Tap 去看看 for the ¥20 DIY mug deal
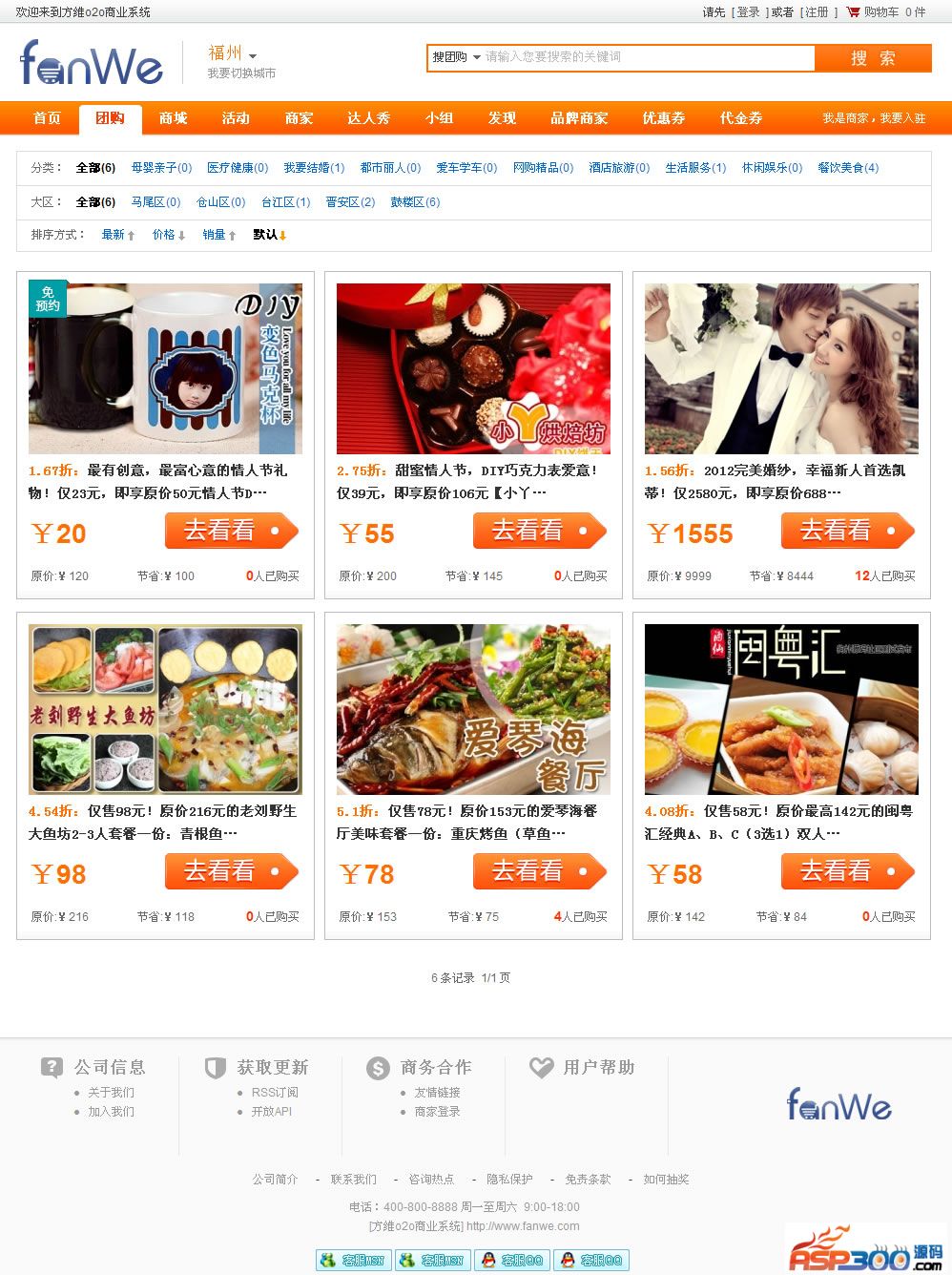 coord(231,531)
